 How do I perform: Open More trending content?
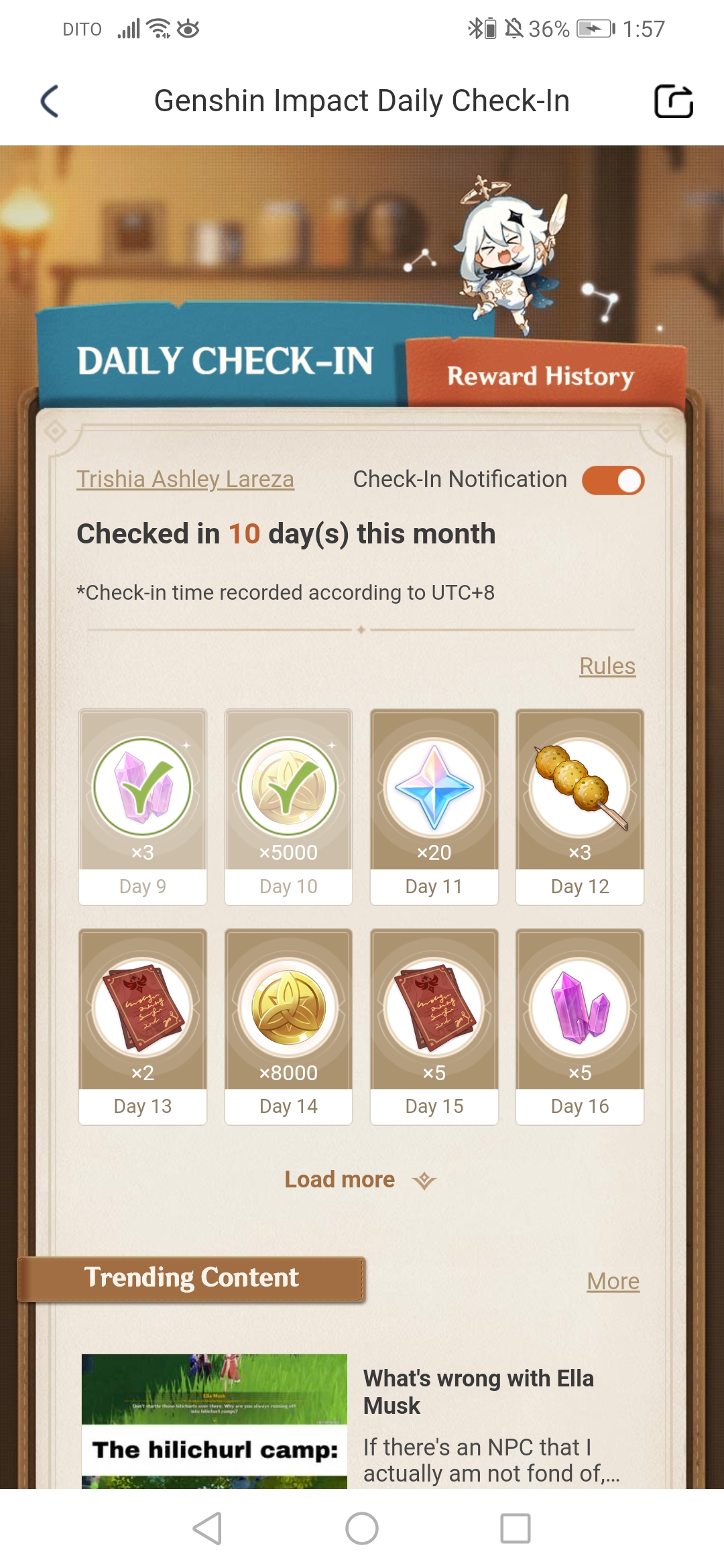(x=613, y=1281)
